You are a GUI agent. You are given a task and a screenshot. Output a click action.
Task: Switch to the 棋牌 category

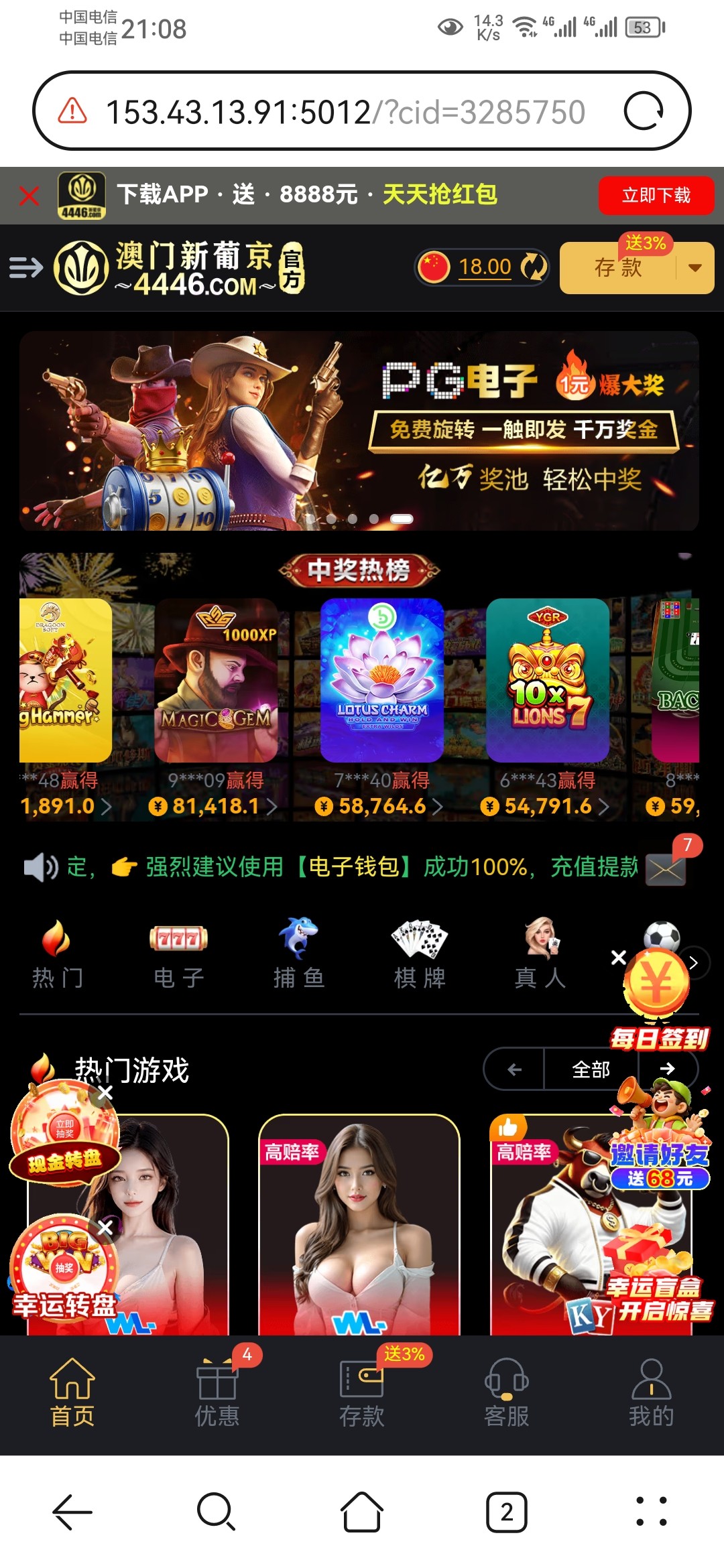coord(420,954)
